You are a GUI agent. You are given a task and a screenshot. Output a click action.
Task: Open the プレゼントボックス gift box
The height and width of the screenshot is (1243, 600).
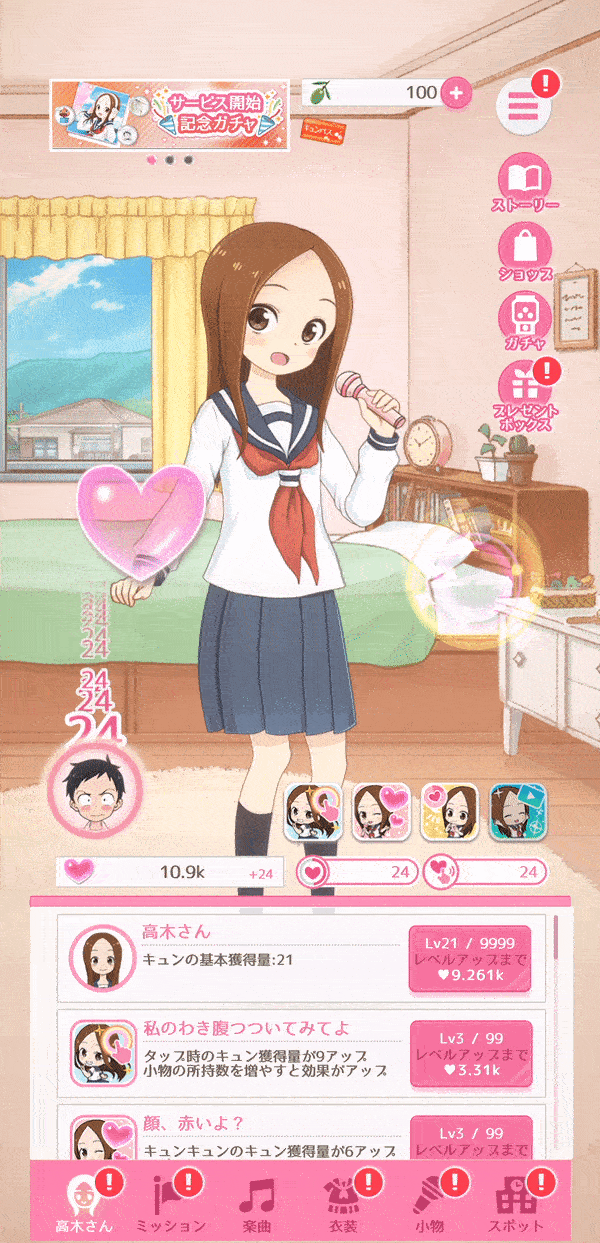pyautogui.click(x=526, y=396)
